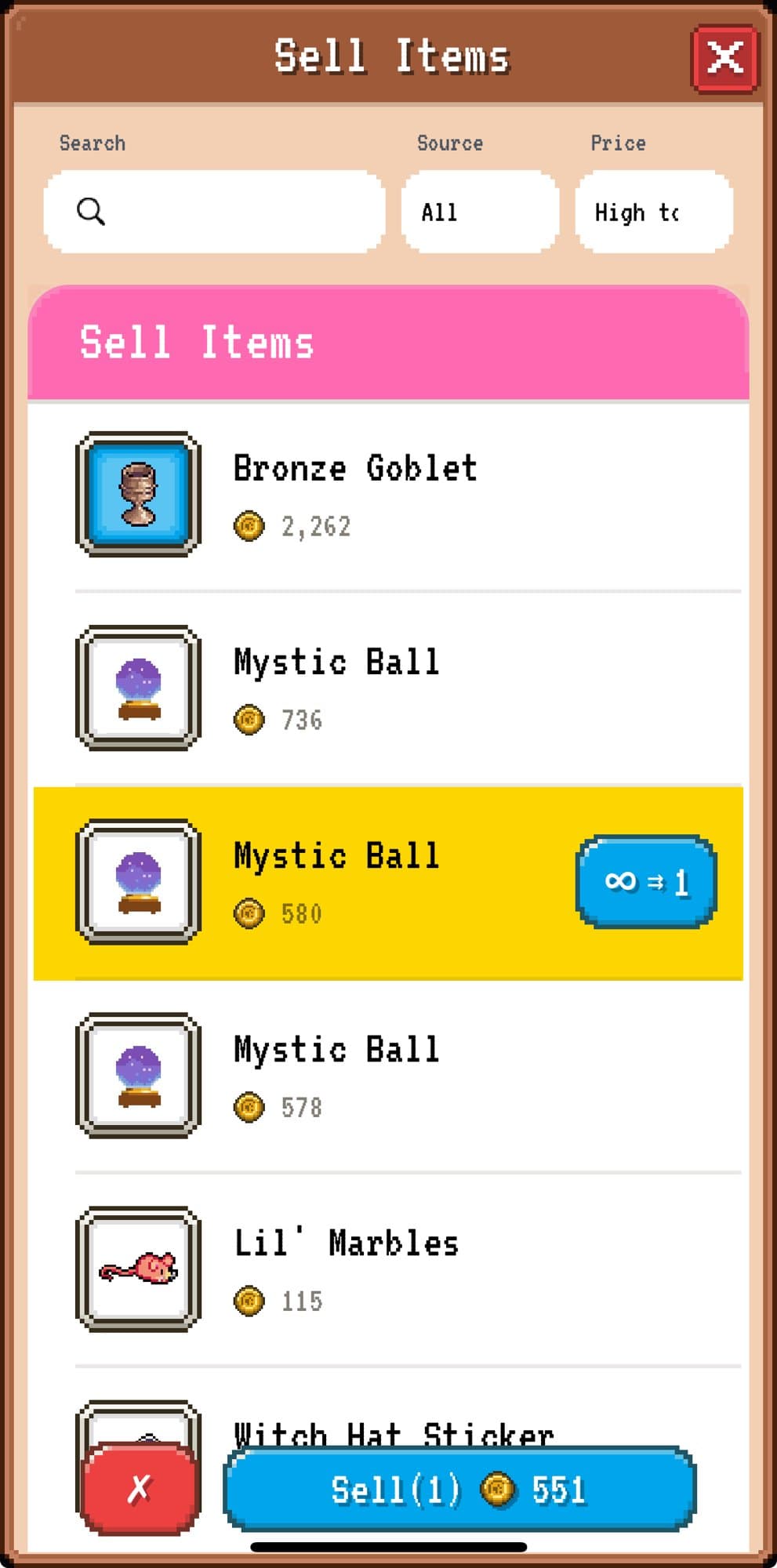Open the Price sort dropdown

[653, 212]
